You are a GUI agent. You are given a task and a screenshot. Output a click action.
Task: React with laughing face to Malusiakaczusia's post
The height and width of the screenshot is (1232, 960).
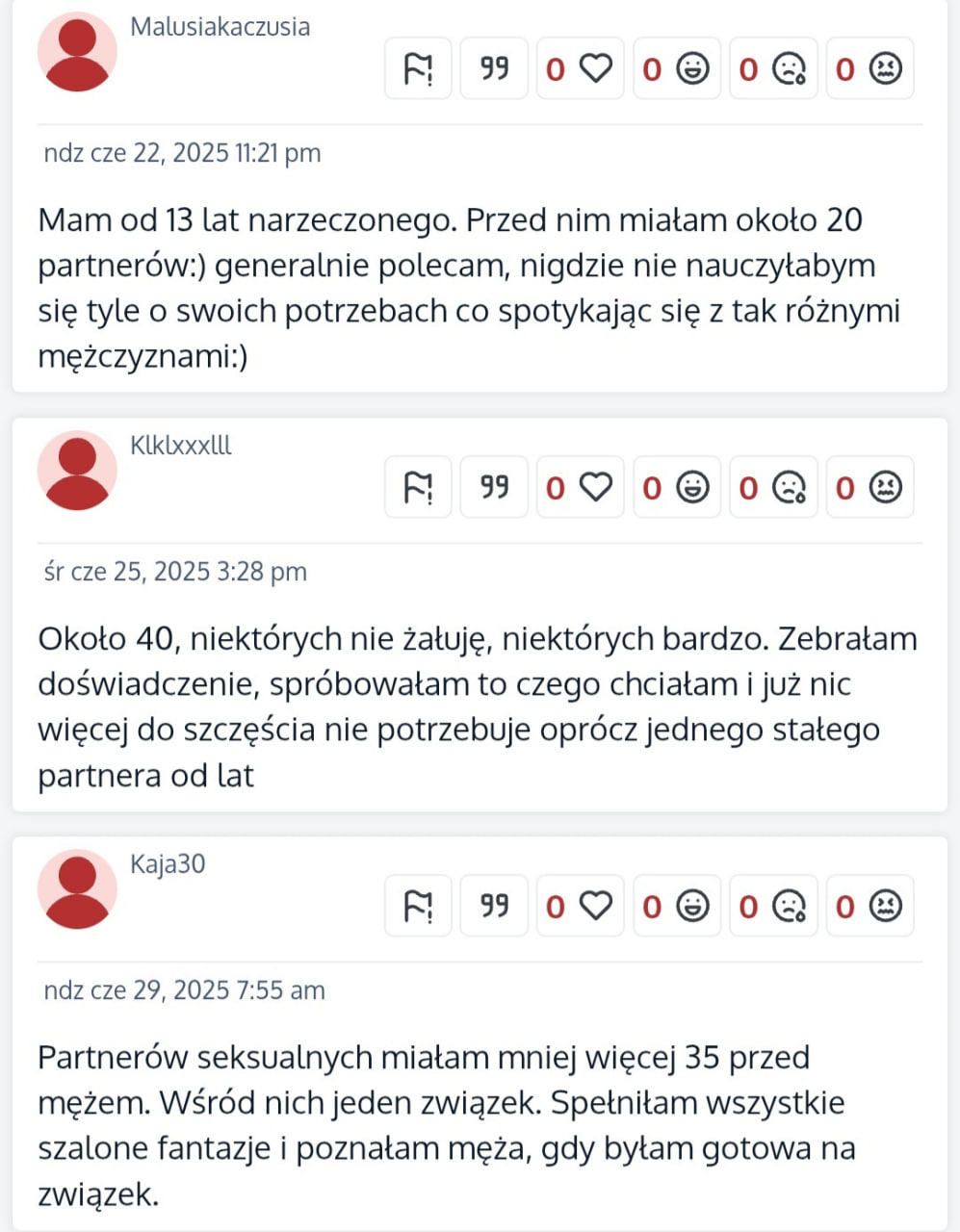(676, 68)
